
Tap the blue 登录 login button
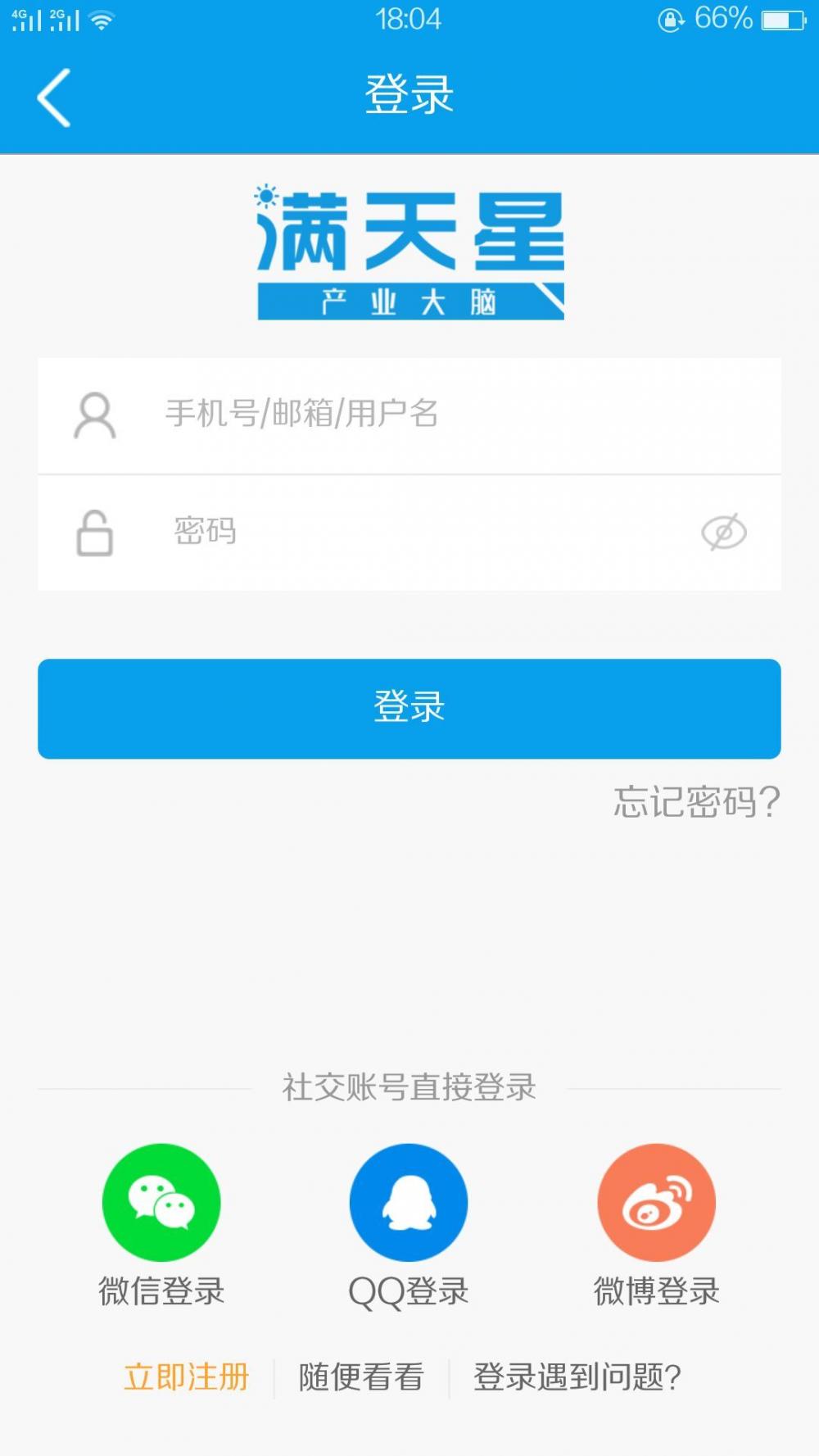(x=409, y=708)
